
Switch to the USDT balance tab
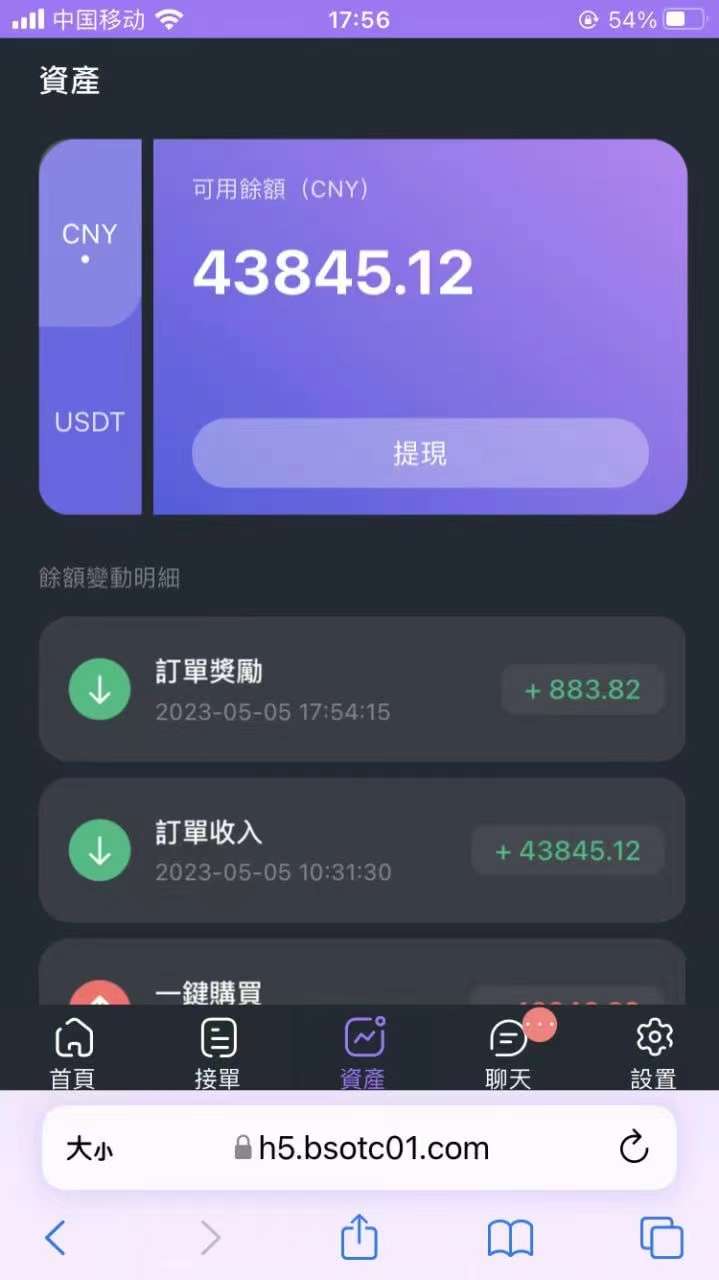click(90, 422)
